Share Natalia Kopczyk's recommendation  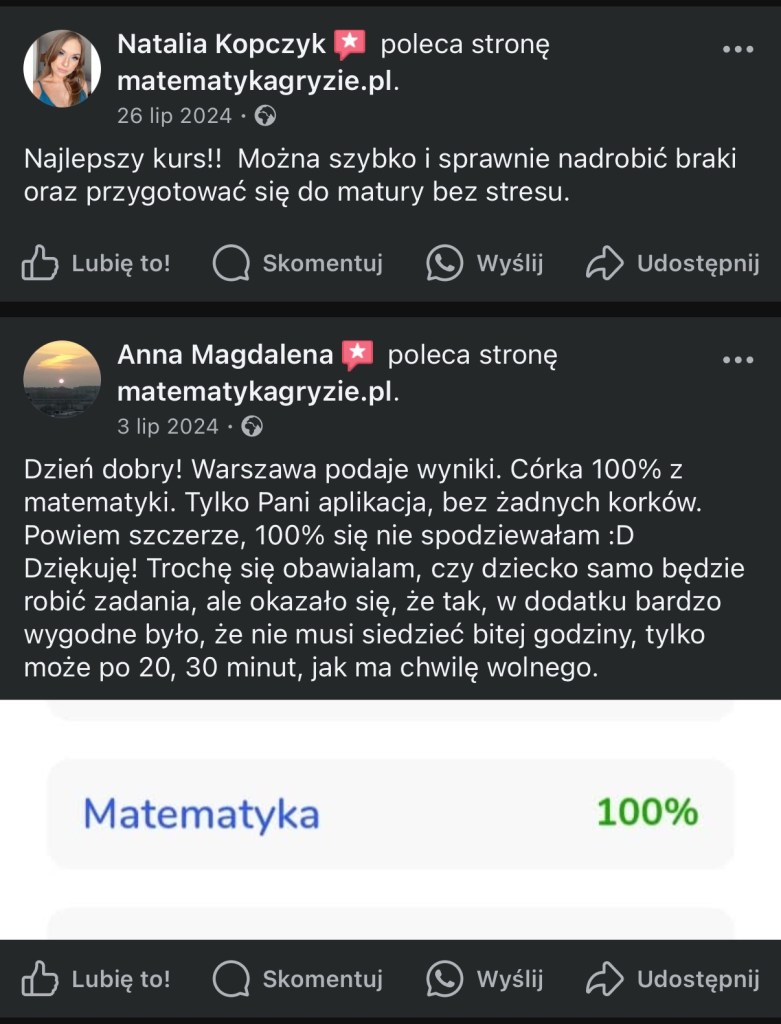pyautogui.click(x=672, y=264)
